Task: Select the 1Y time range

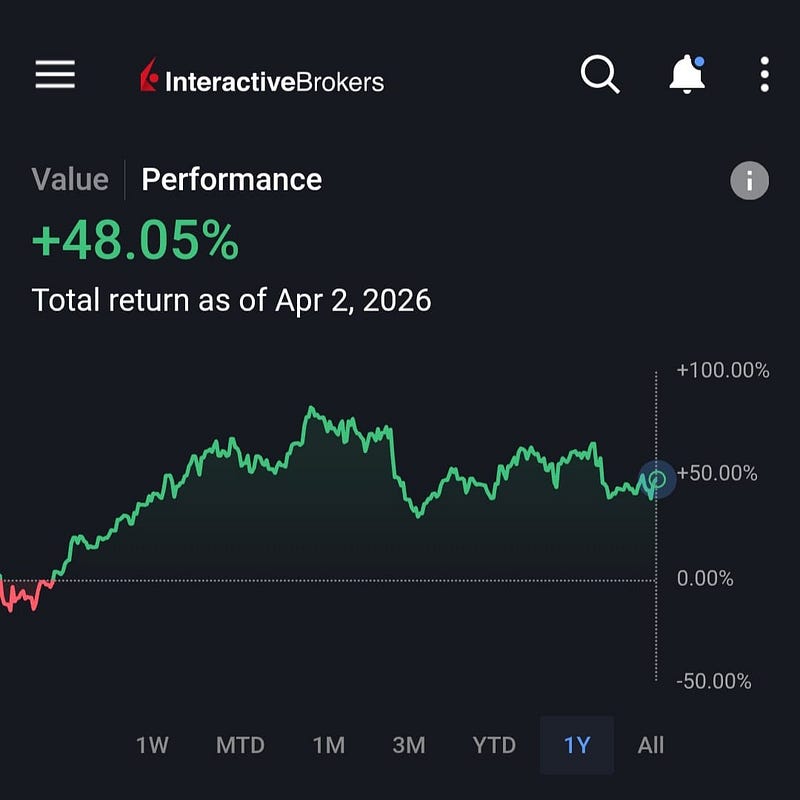Action: (x=577, y=745)
